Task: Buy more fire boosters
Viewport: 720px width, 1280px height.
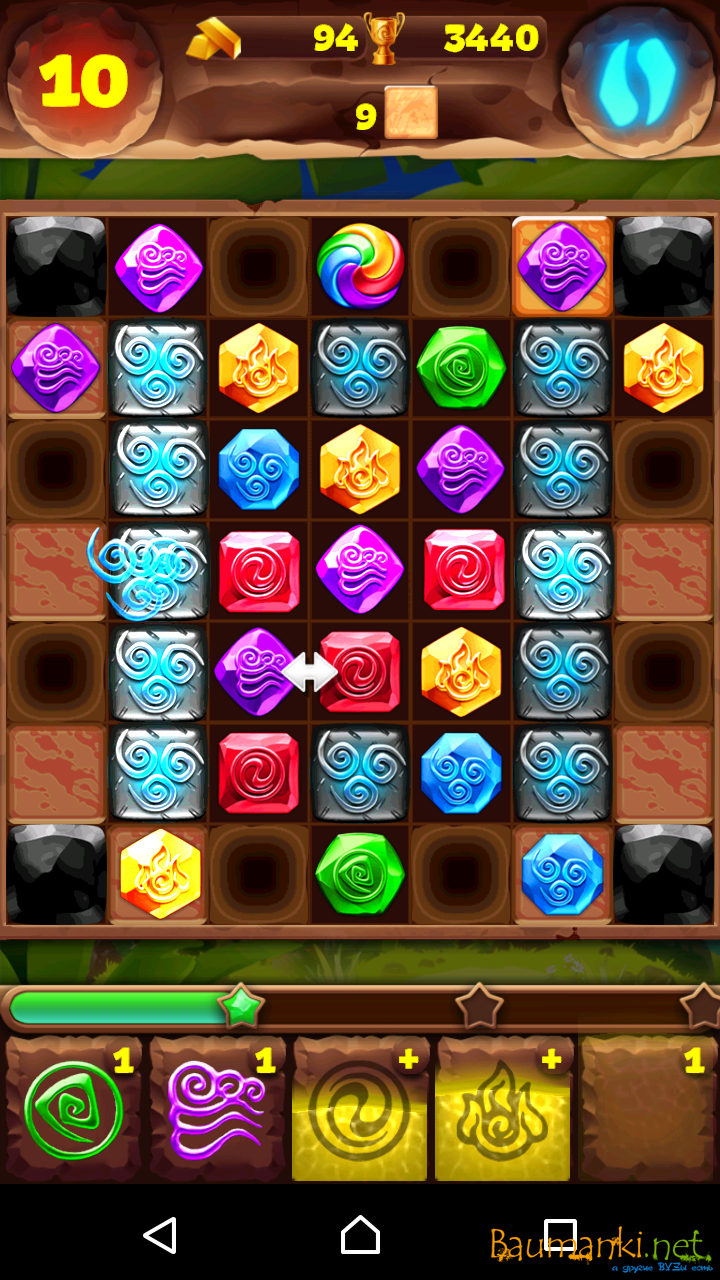Action: 503,1110
